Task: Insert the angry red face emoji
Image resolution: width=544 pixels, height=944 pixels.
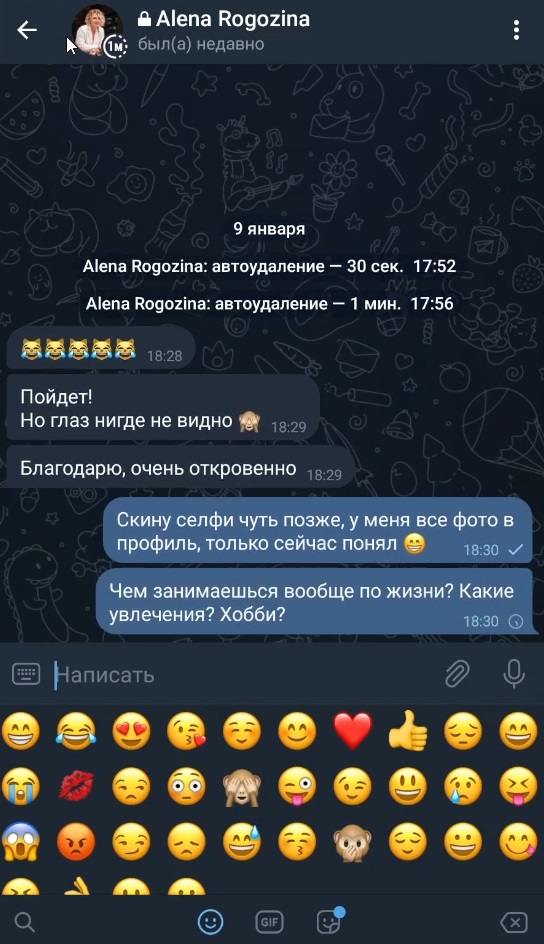Action: (76, 841)
